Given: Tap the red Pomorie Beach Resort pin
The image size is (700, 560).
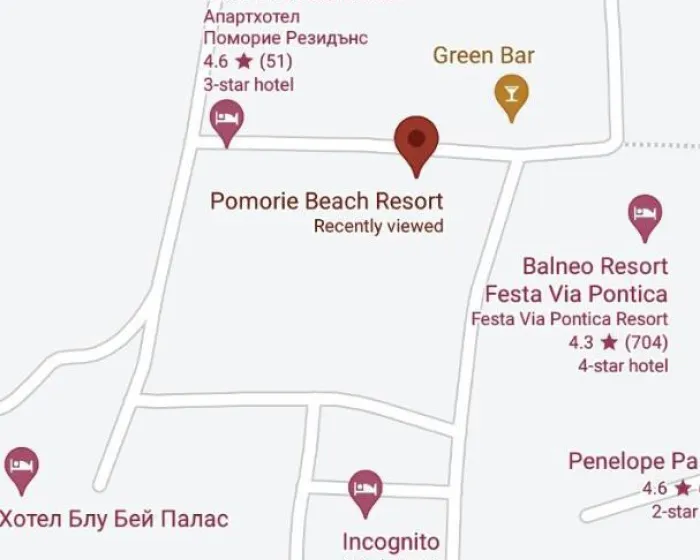Looking at the screenshot, I should [x=416, y=140].
